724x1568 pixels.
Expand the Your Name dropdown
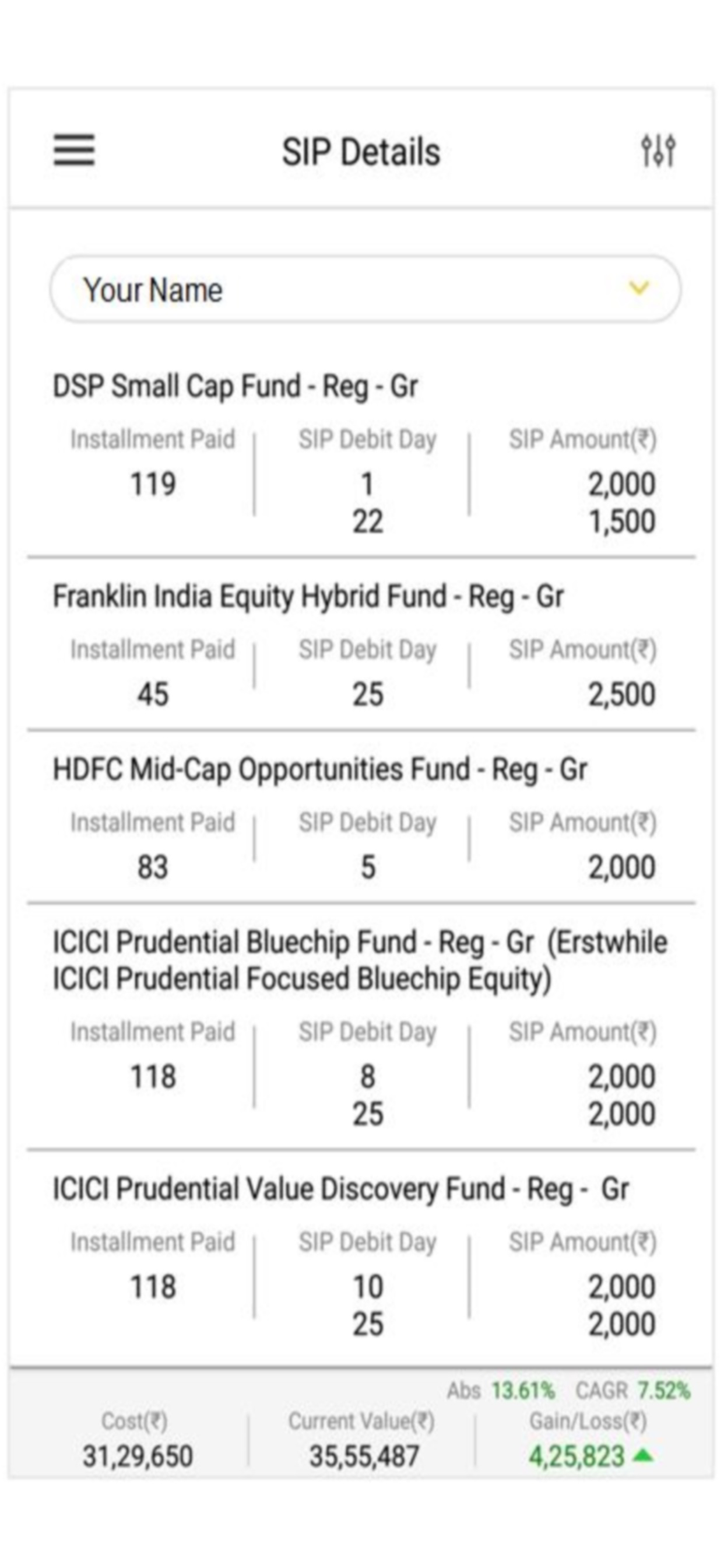coord(365,289)
